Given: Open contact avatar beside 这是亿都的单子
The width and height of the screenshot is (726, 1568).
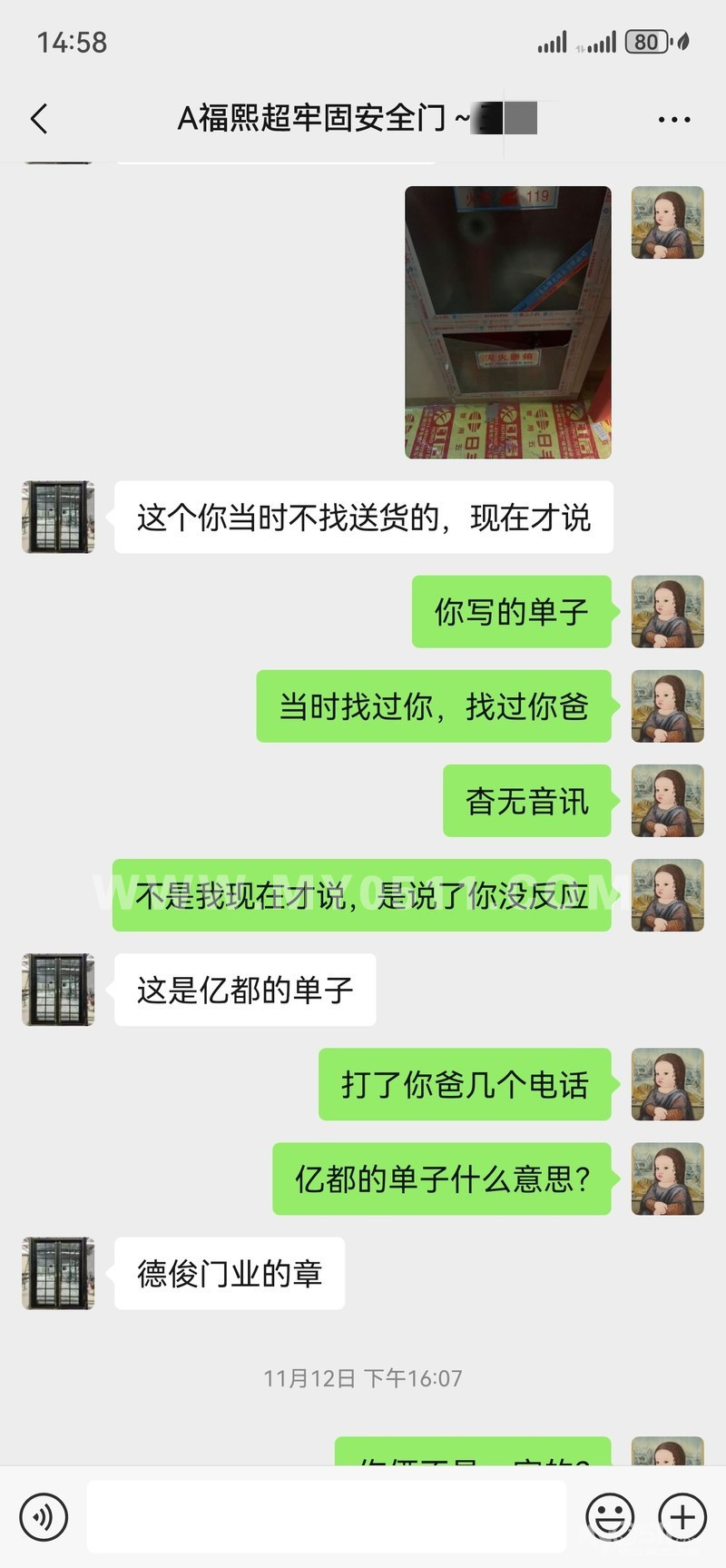Looking at the screenshot, I should pos(58,990).
